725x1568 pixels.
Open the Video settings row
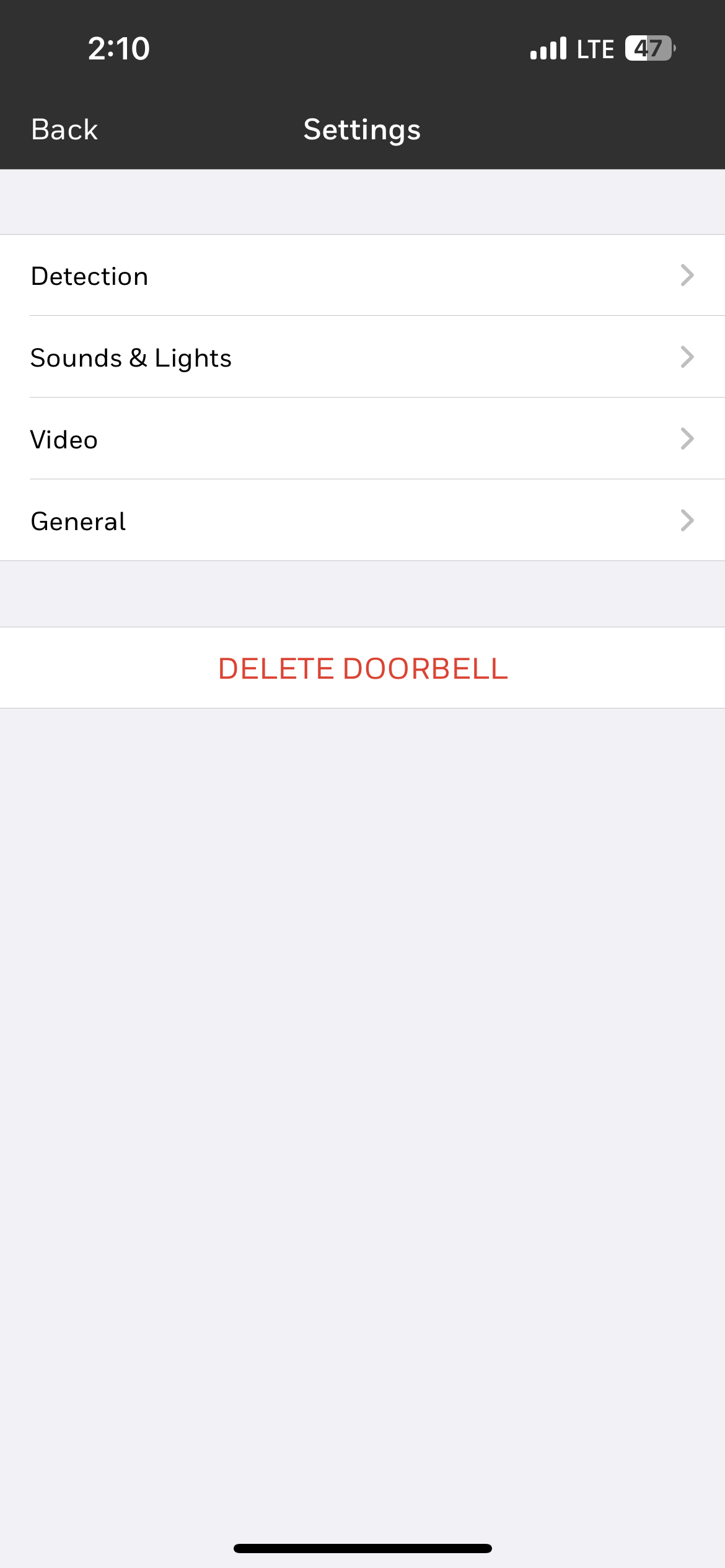pyautogui.click(x=362, y=439)
